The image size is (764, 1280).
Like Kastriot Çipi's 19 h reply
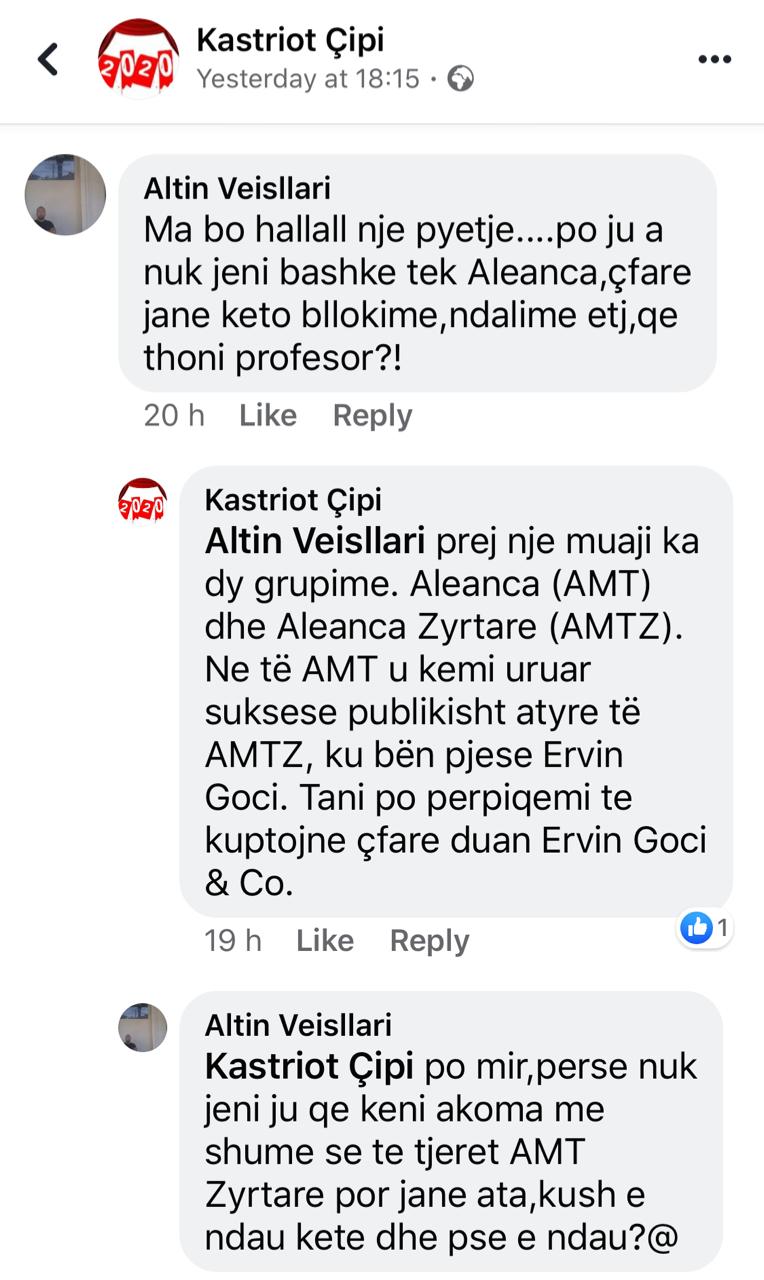[325, 941]
